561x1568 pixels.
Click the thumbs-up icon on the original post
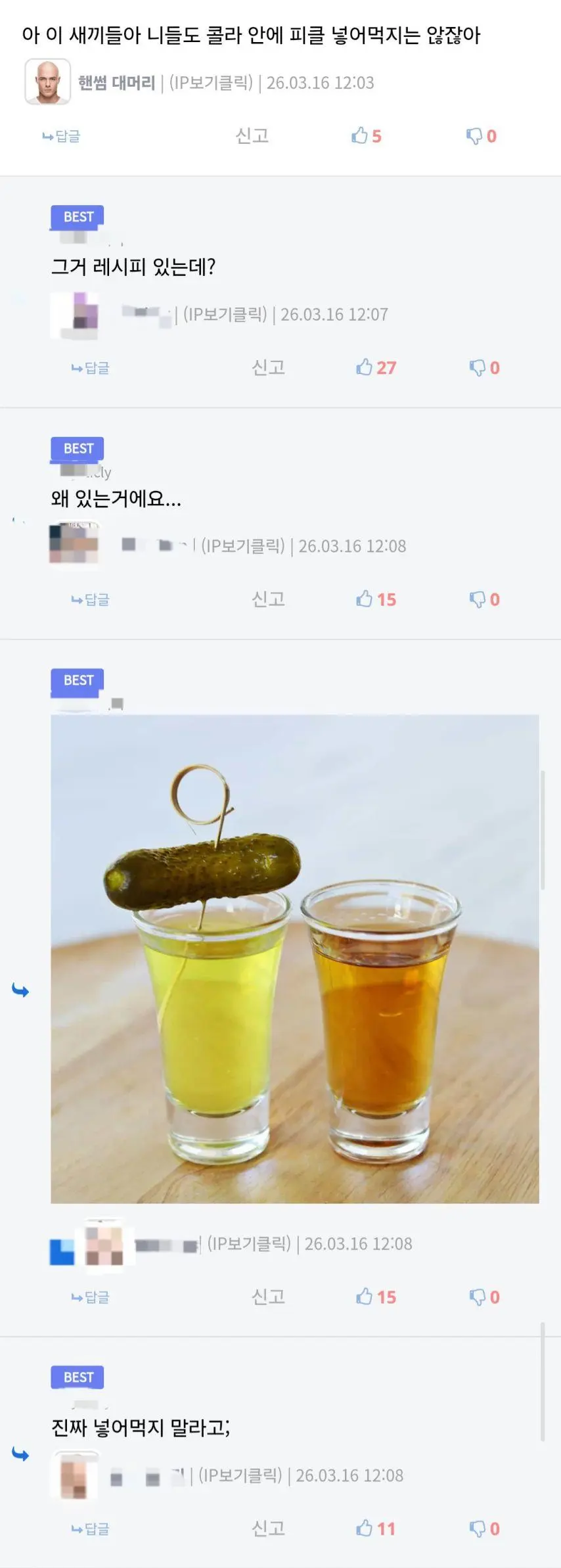tap(360, 137)
